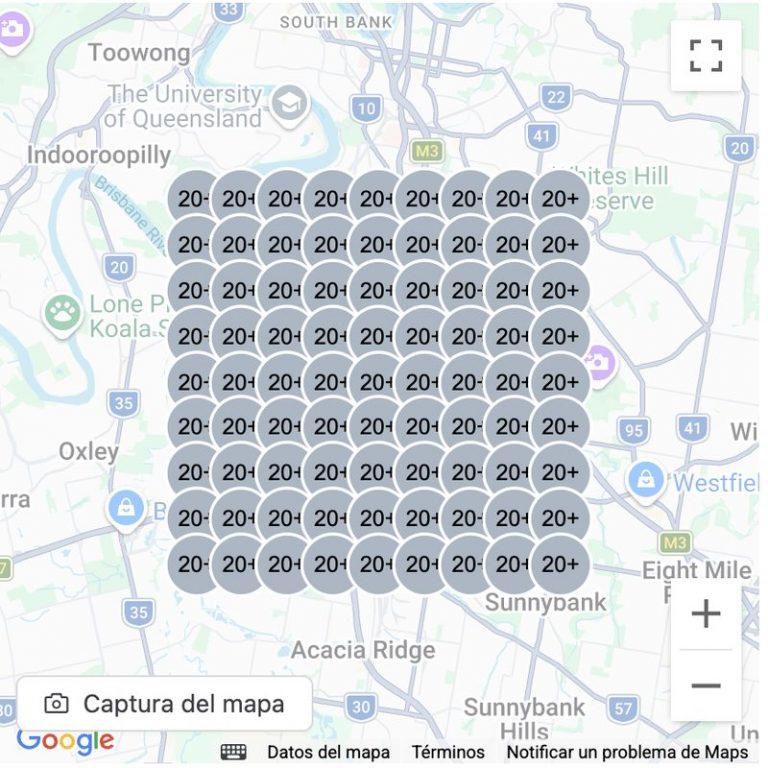768x768 pixels.
Task: Select the Lone Pine Koala Sanctuary marker
Action: (62, 314)
